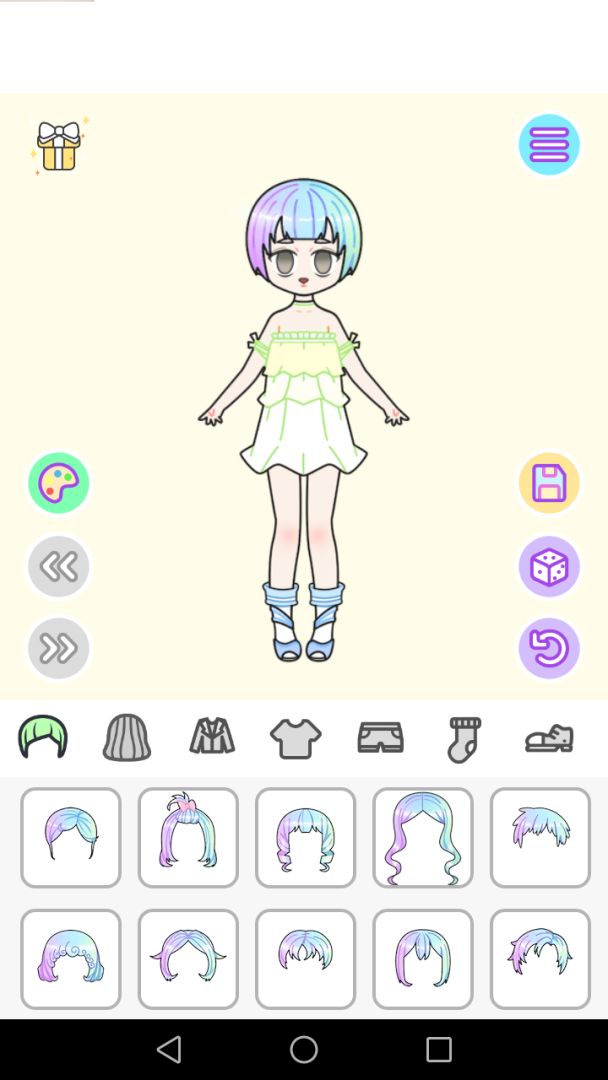Viewport: 608px width, 1080px height.
Task: Switch to the jacket category
Action: 212,738
